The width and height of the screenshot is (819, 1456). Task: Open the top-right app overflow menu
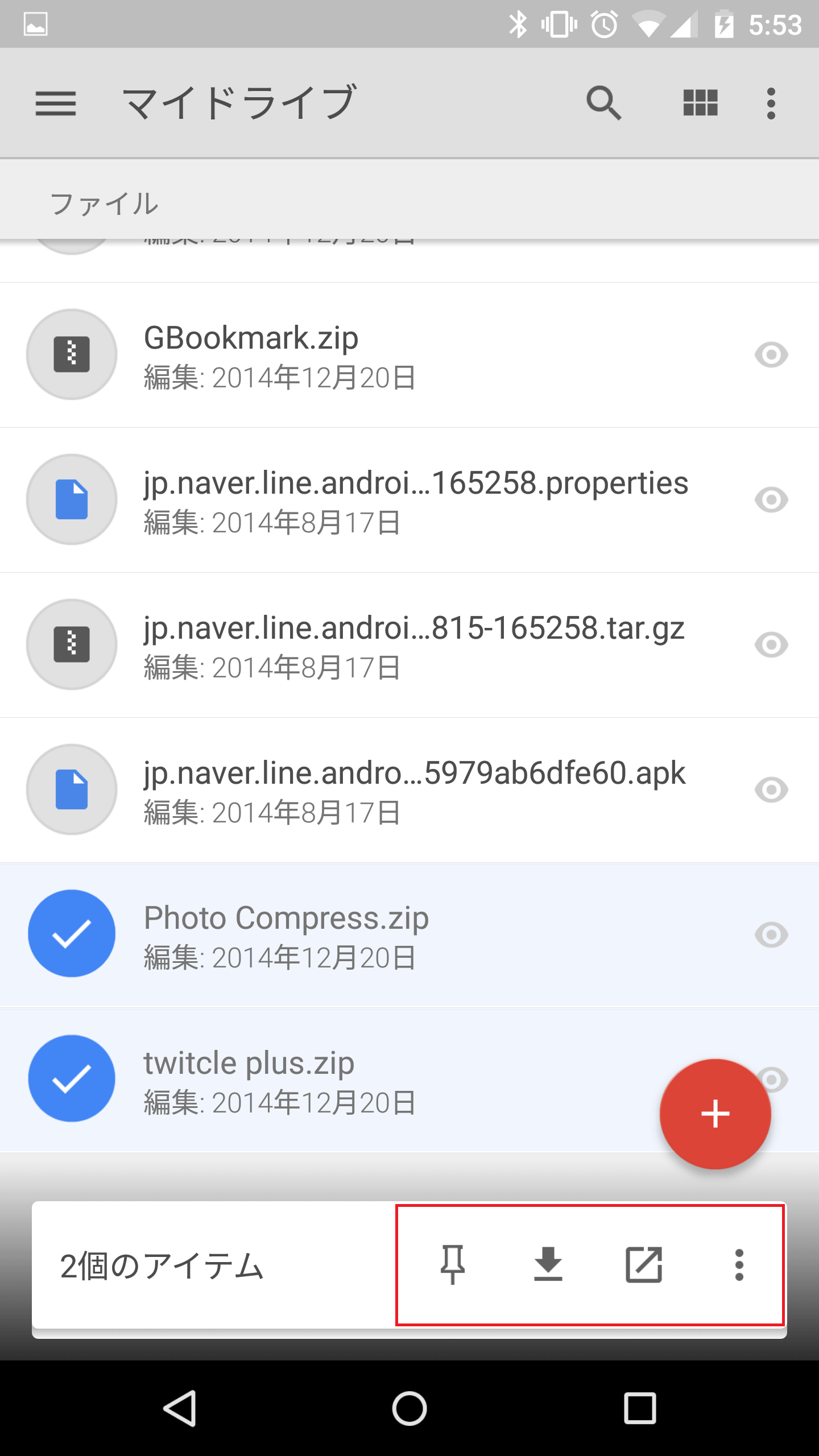tap(771, 104)
